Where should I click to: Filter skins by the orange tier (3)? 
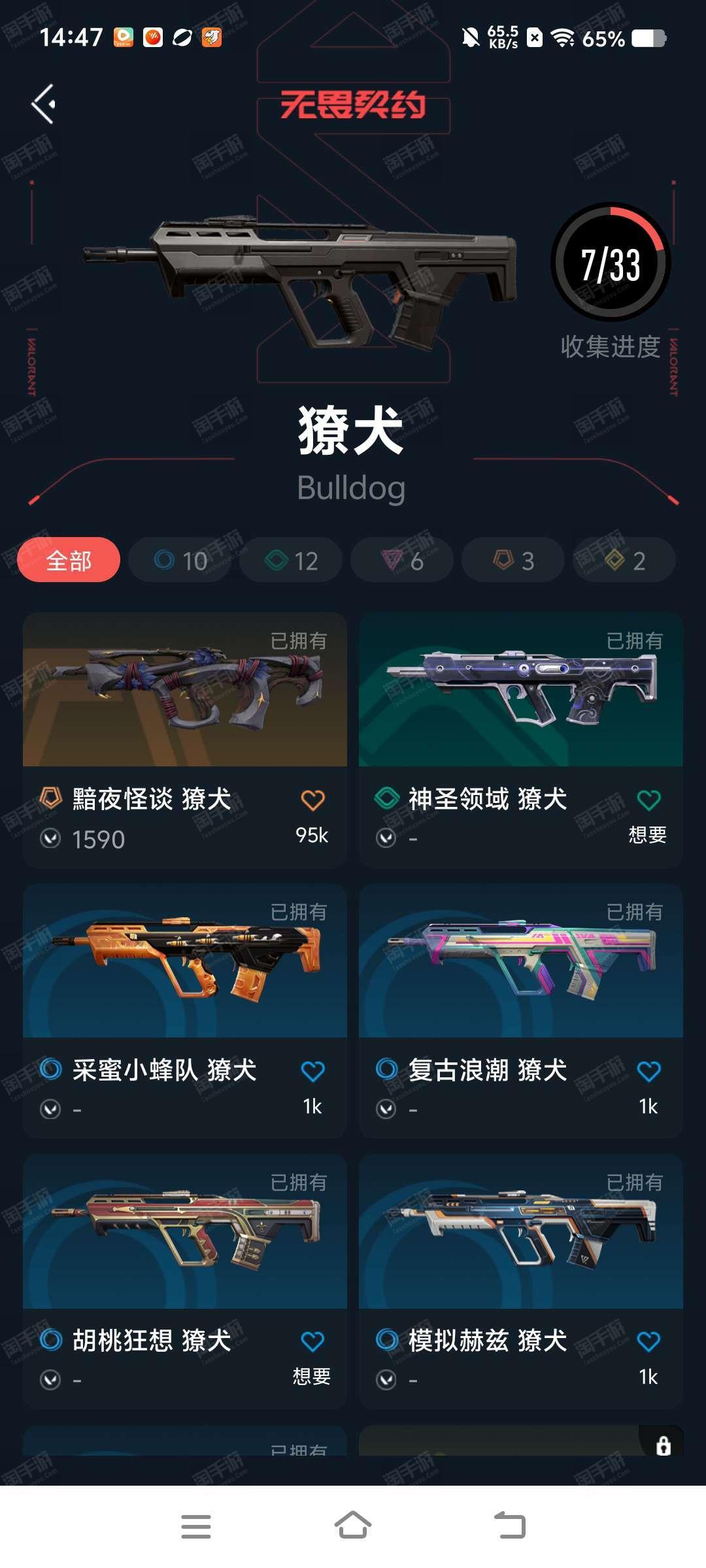coord(513,560)
